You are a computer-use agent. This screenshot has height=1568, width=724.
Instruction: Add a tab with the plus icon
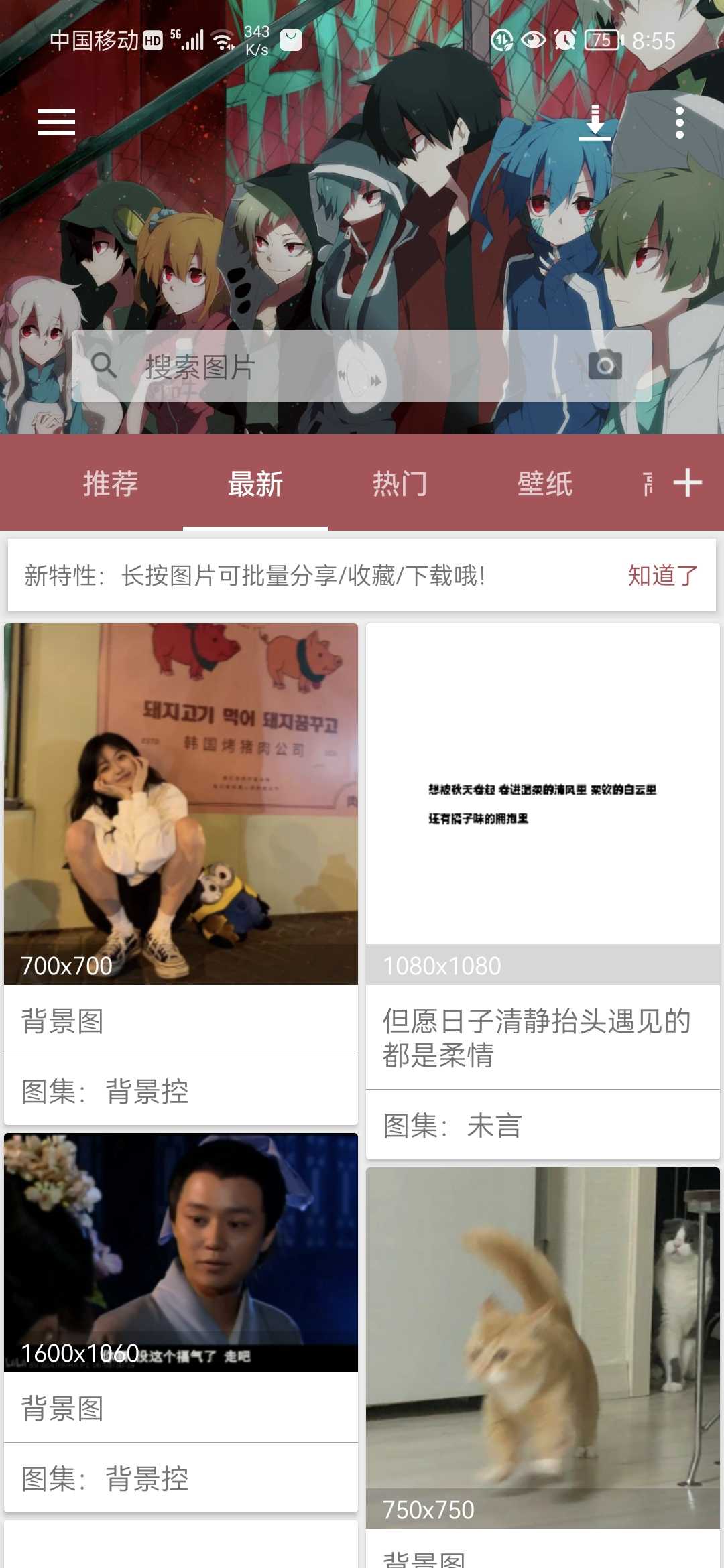click(688, 482)
